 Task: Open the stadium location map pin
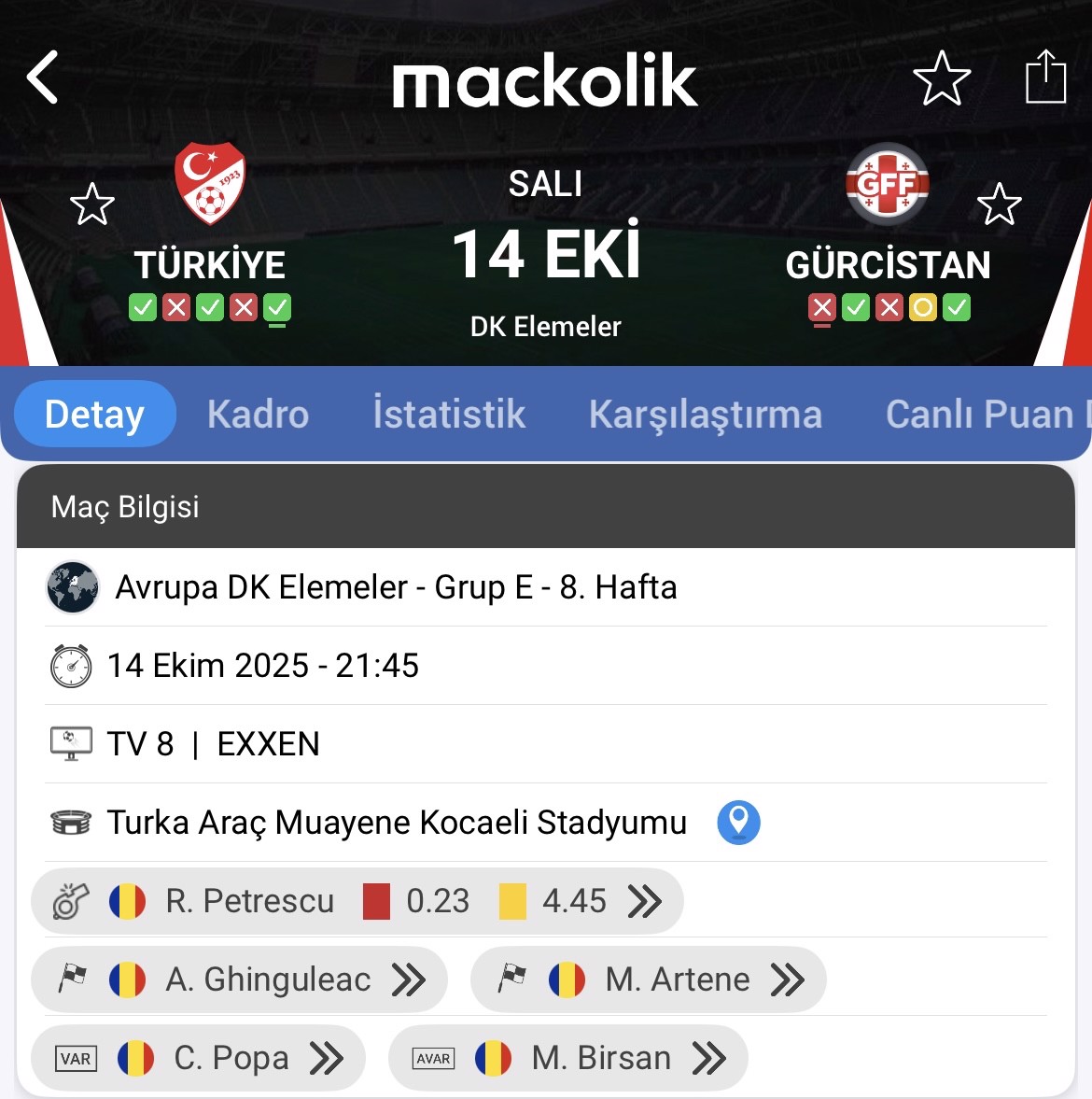[738, 823]
